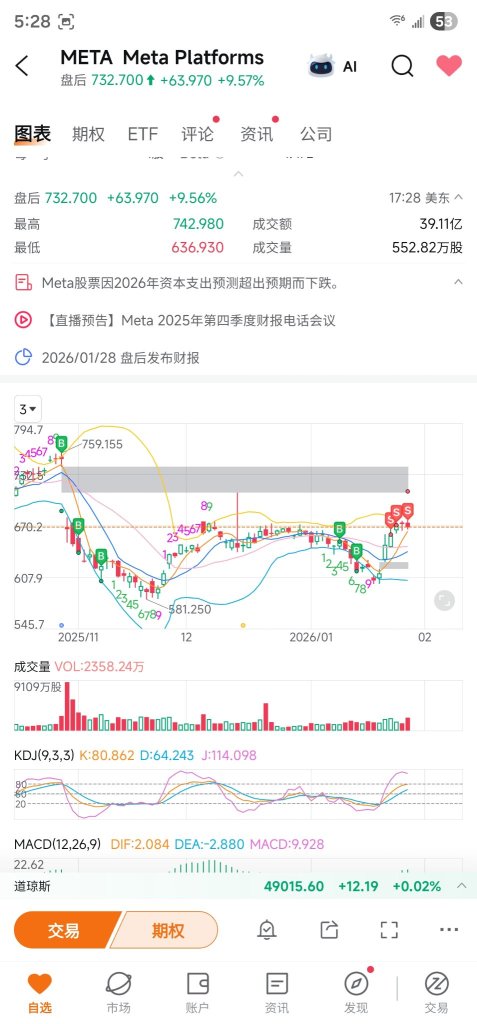This screenshot has width=477, height=1024.
Task: Set a price alert with the bell icon
Action: pyautogui.click(x=267, y=929)
